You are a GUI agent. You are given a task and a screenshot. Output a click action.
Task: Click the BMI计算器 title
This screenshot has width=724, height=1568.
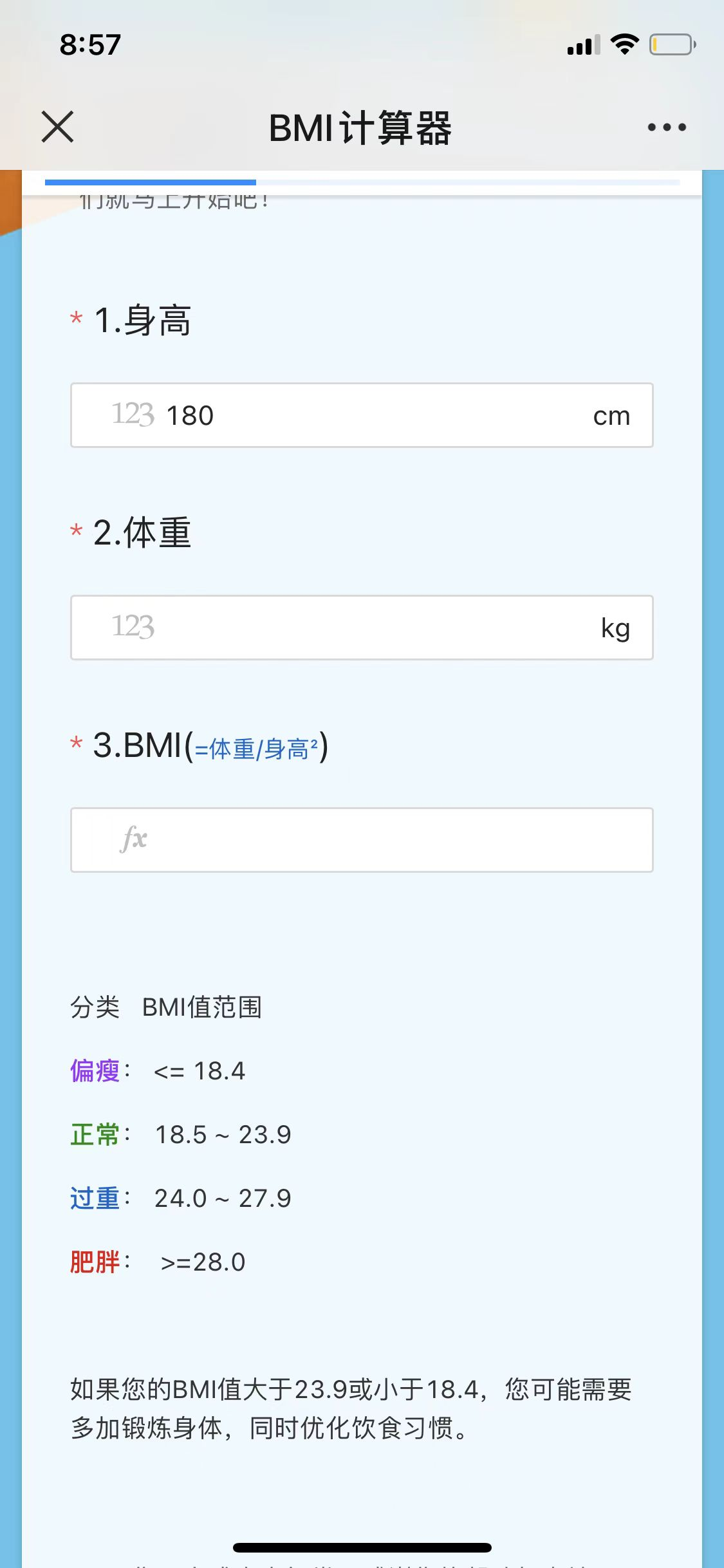coord(360,127)
